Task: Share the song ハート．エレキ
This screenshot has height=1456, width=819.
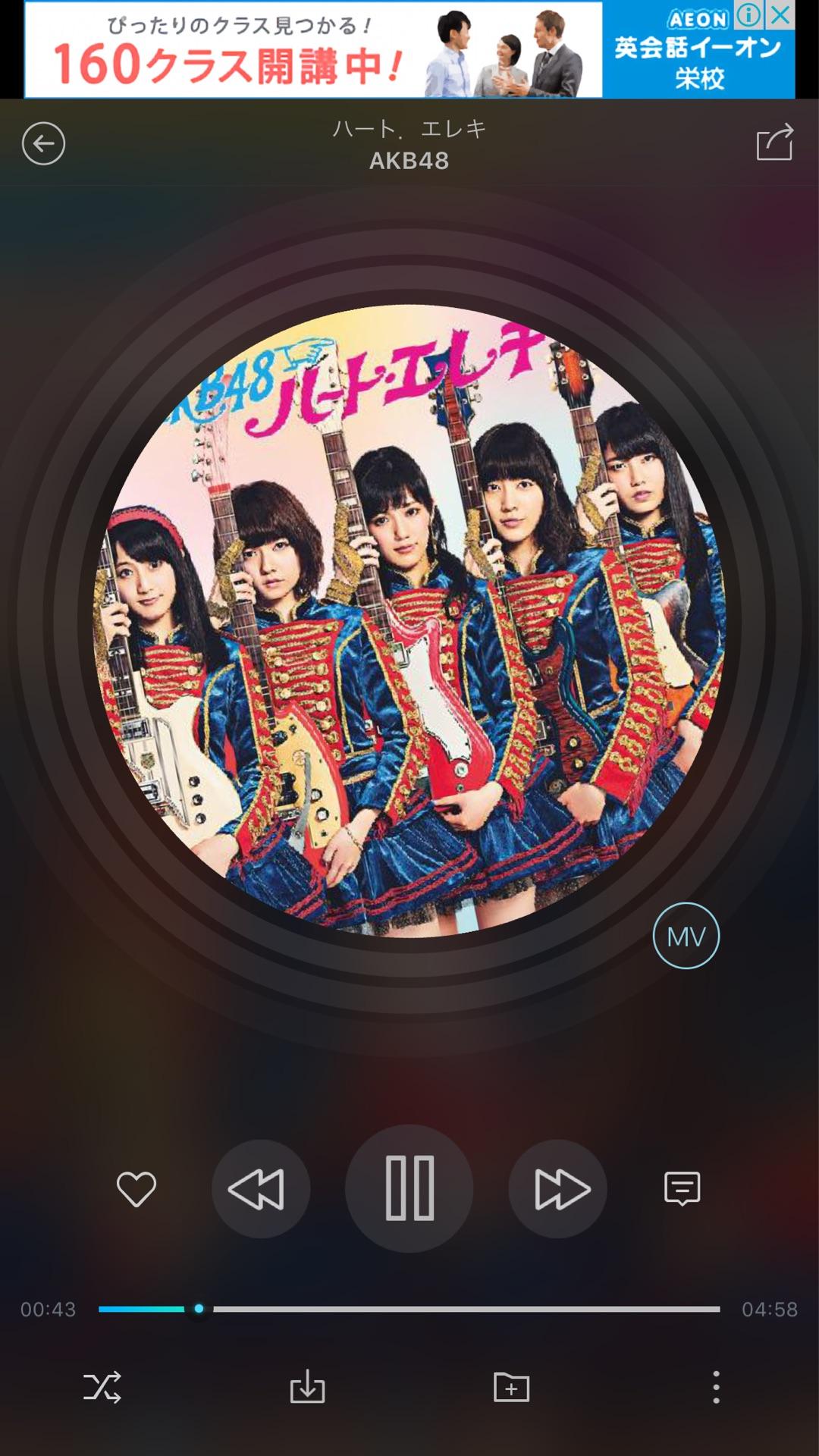Action: point(774,143)
